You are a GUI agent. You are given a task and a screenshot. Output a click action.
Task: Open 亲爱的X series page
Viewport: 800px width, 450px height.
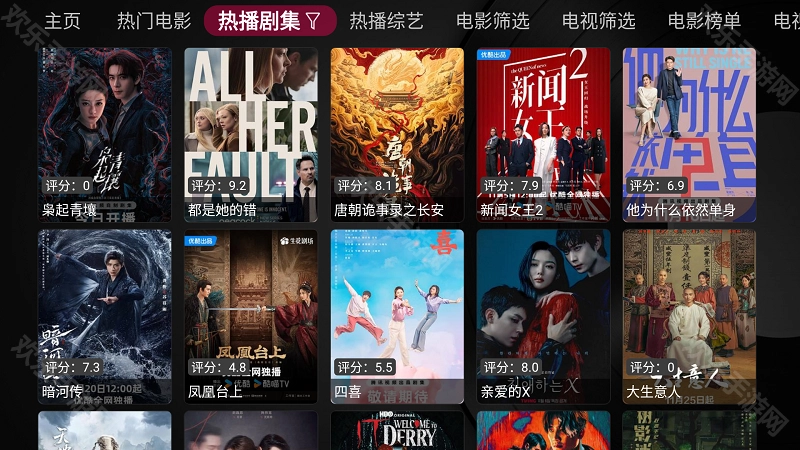[x=543, y=316]
